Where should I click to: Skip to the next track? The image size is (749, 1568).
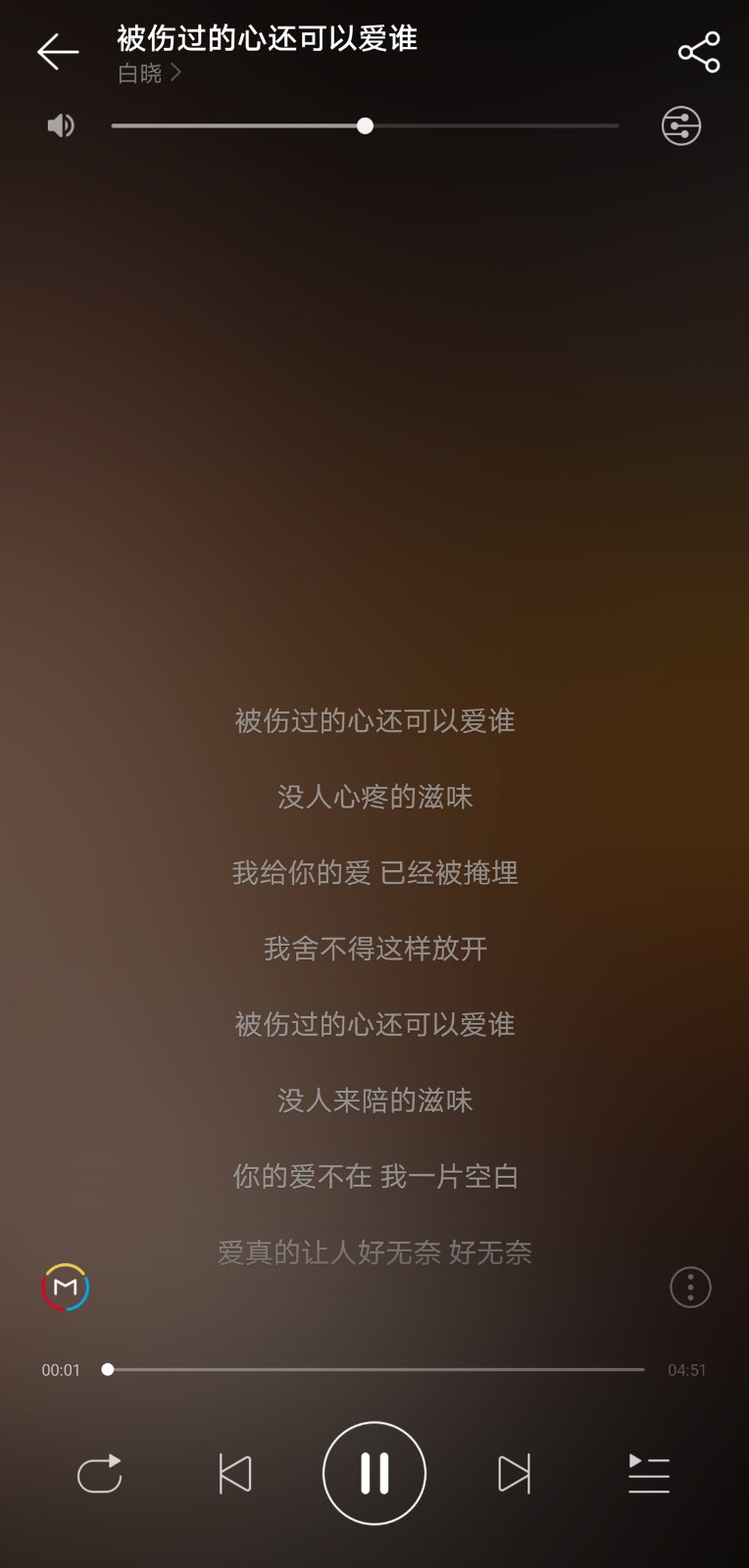[x=514, y=1473]
